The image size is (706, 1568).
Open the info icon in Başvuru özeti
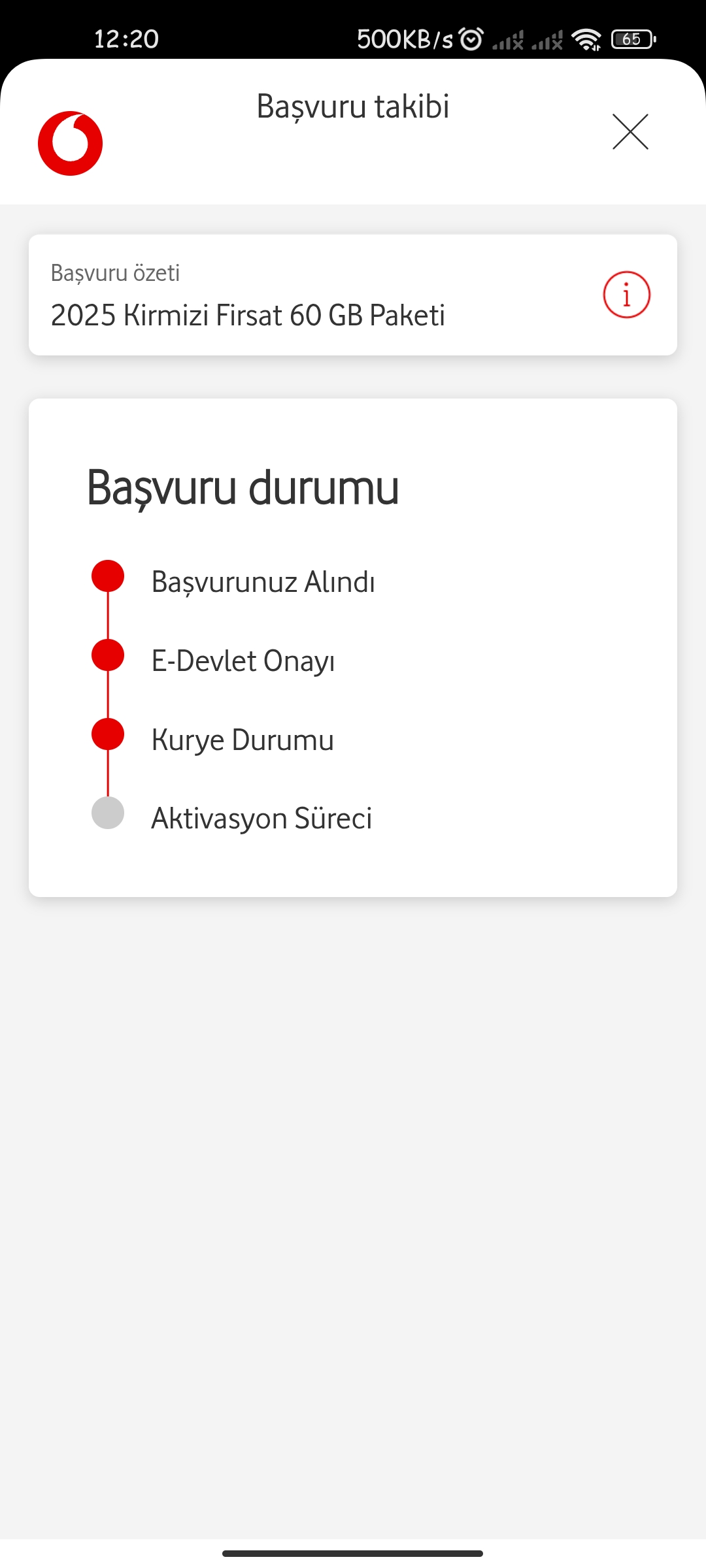pyautogui.click(x=626, y=295)
